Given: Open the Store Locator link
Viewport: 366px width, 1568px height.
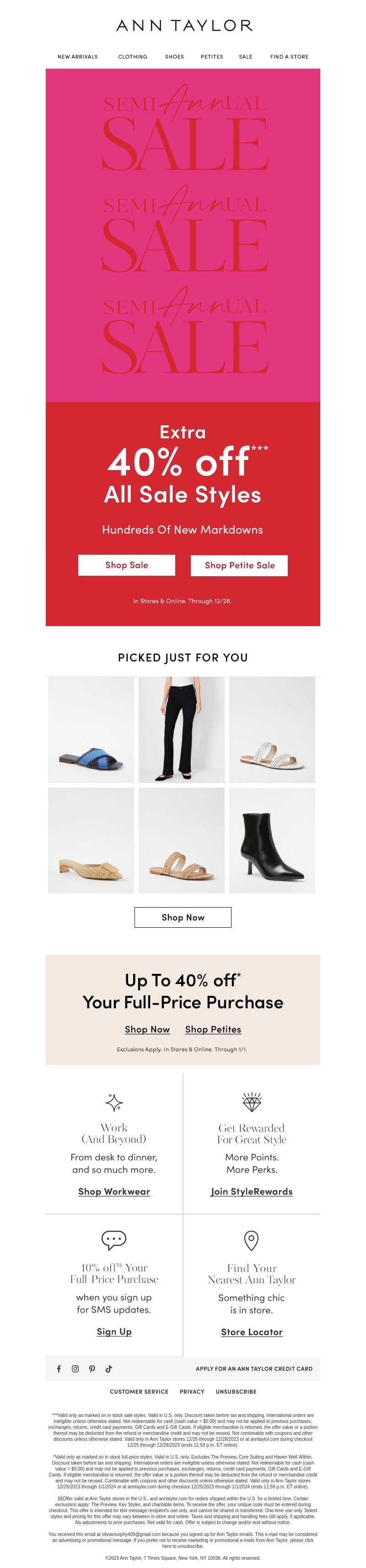Looking at the screenshot, I should [x=252, y=1332].
